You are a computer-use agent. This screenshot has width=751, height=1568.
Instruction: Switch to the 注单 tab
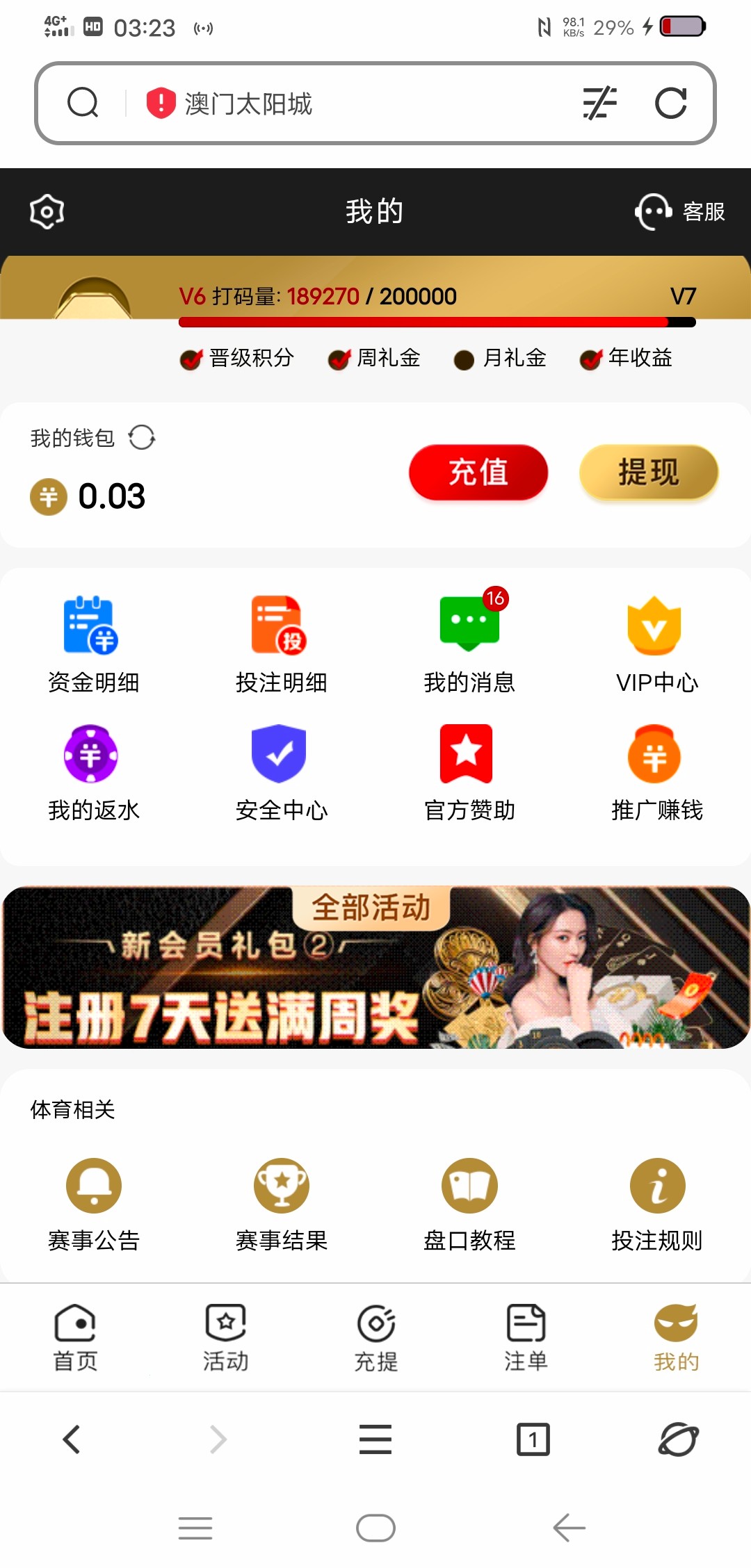tap(526, 1337)
